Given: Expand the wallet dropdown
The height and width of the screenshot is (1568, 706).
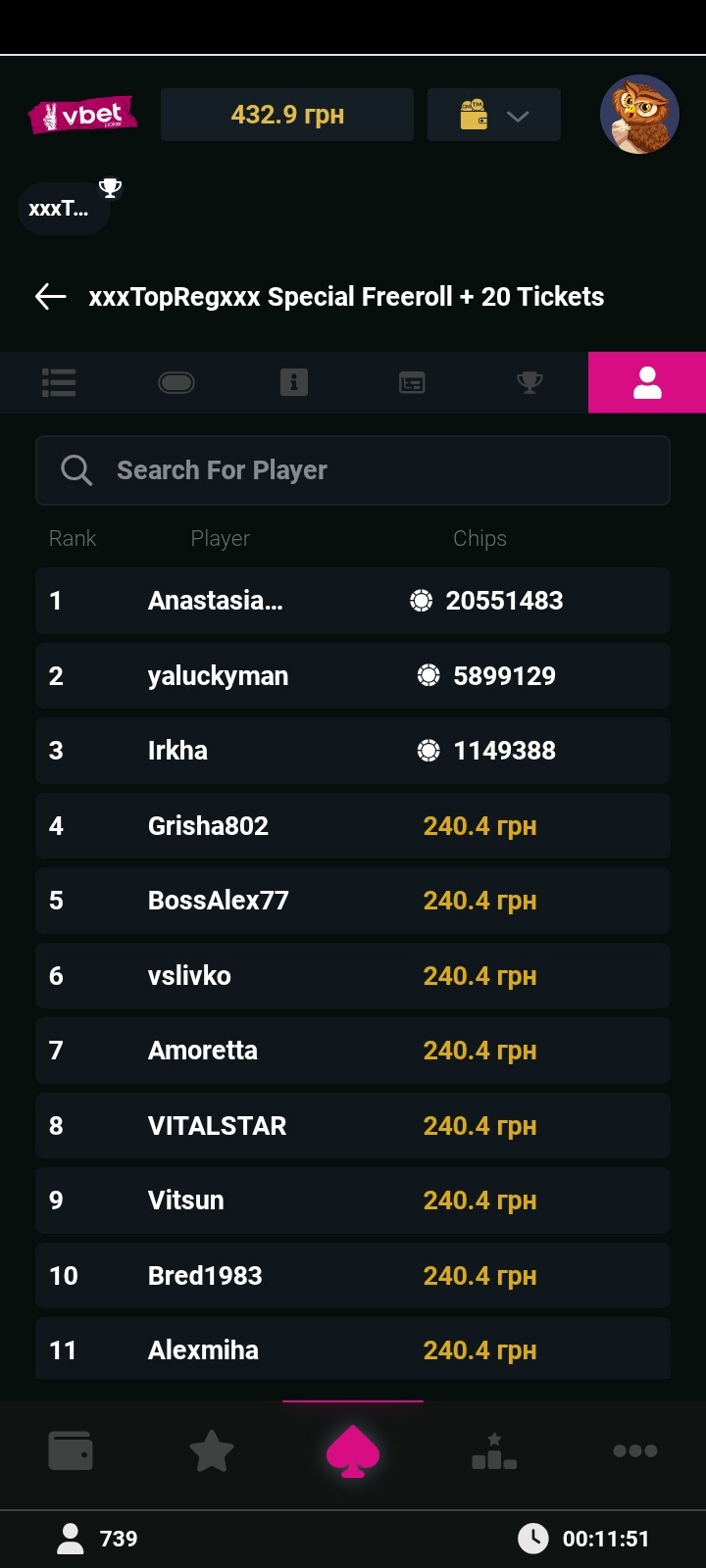Looking at the screenshot, I should point(494,115).
